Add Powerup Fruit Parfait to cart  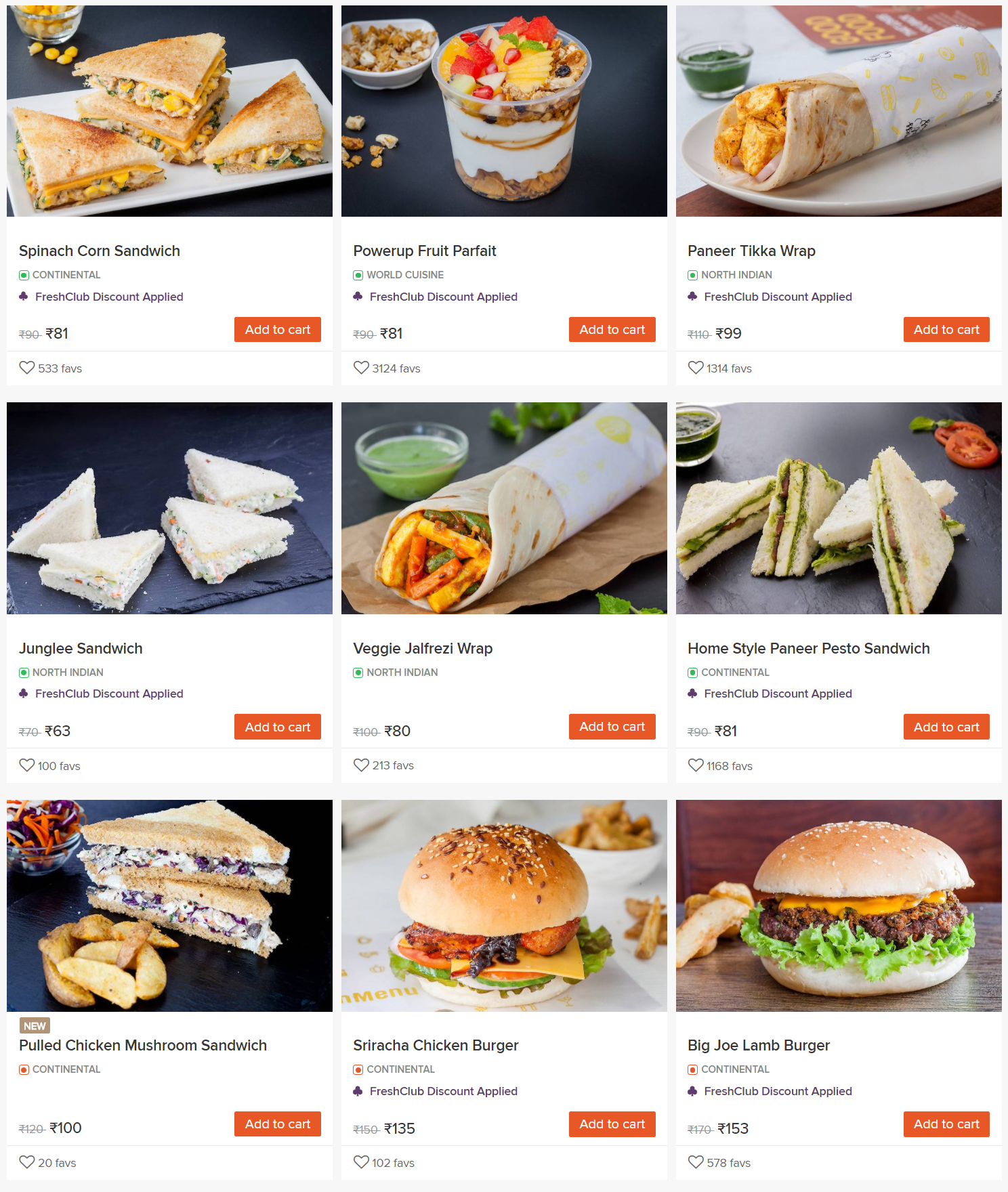click(612, 330)
